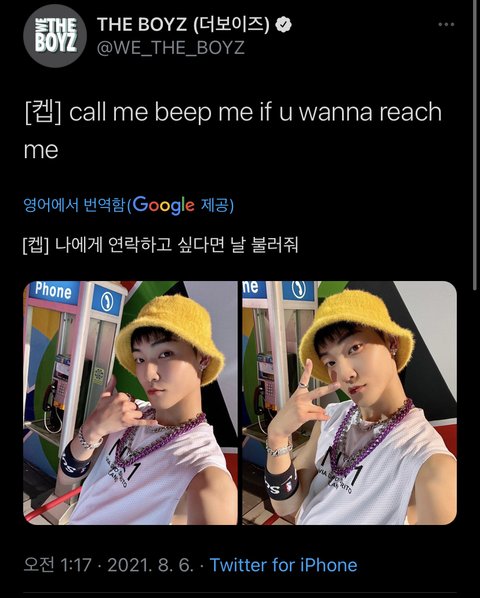Viewport: 480px width, 598px height.
Task: Open the left photo with phone gesture
Action: pos(130,403)
